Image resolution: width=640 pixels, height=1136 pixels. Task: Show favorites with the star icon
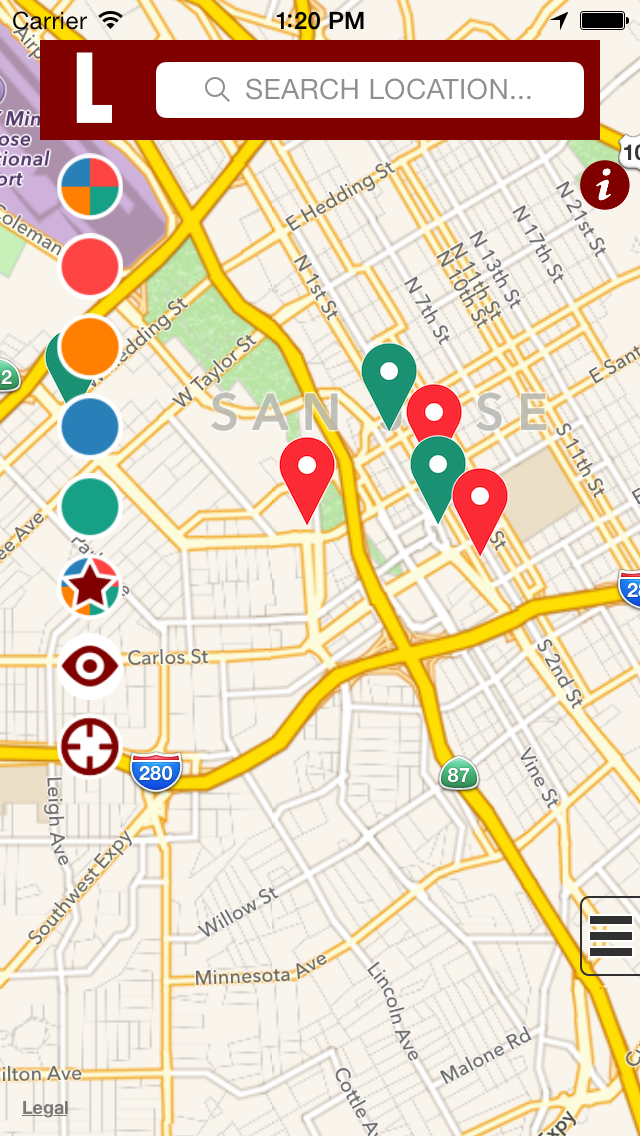coord(90,586)
